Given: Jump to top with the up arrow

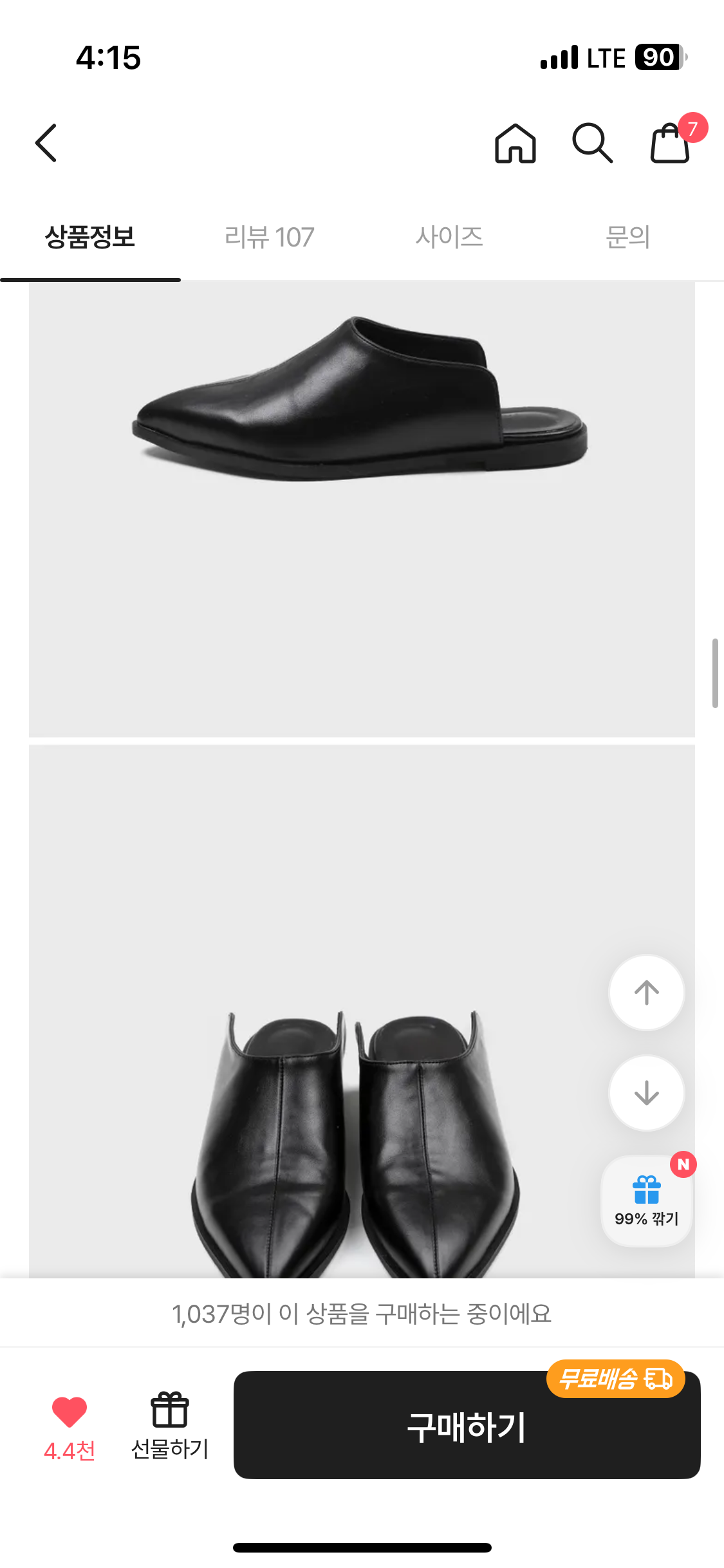Looking at the screenshot, I should coord(646,993).
